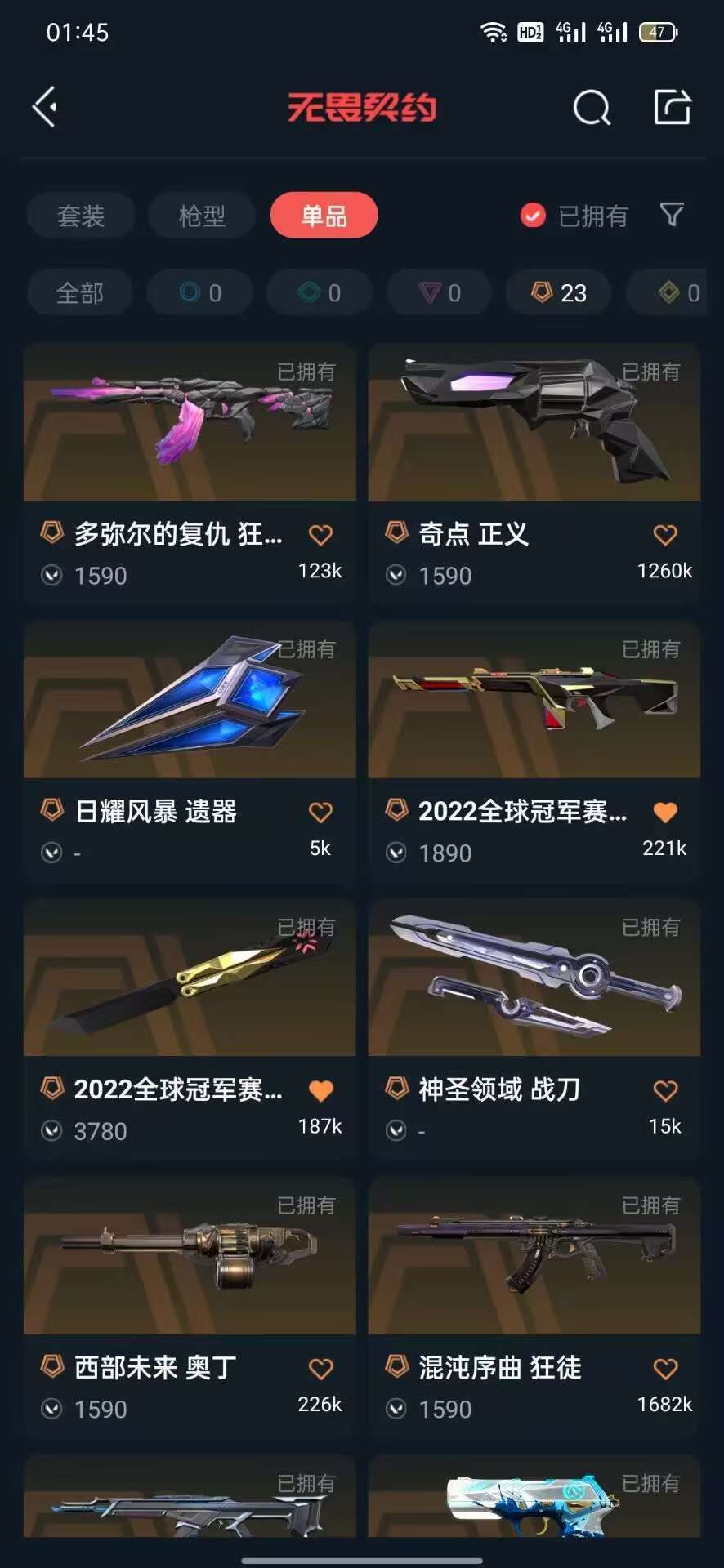724x1568 pixels.
Task: Unfavorite the 2022全球冠军赛 skin priced 1890
Action: [x=665, y=813]
